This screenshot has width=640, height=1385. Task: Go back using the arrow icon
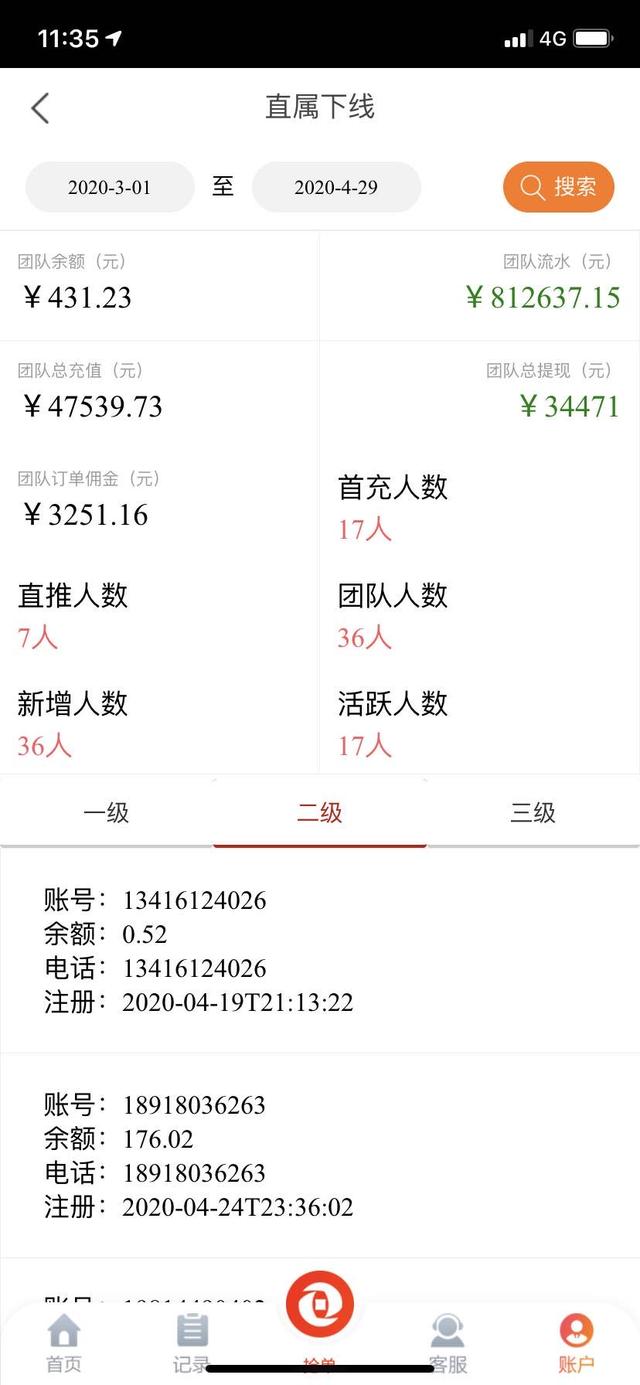(40, 108)
